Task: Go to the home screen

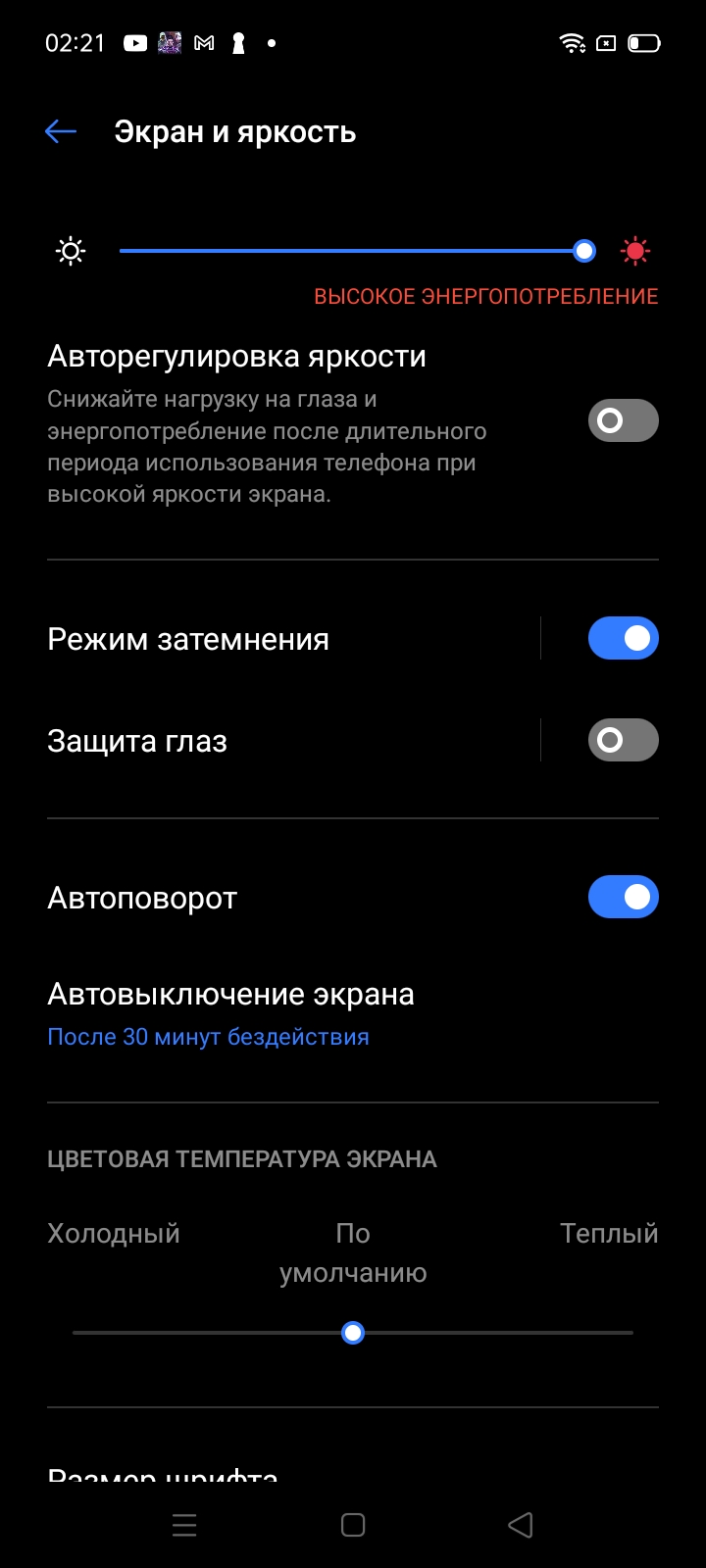Action: (353, 1525)
